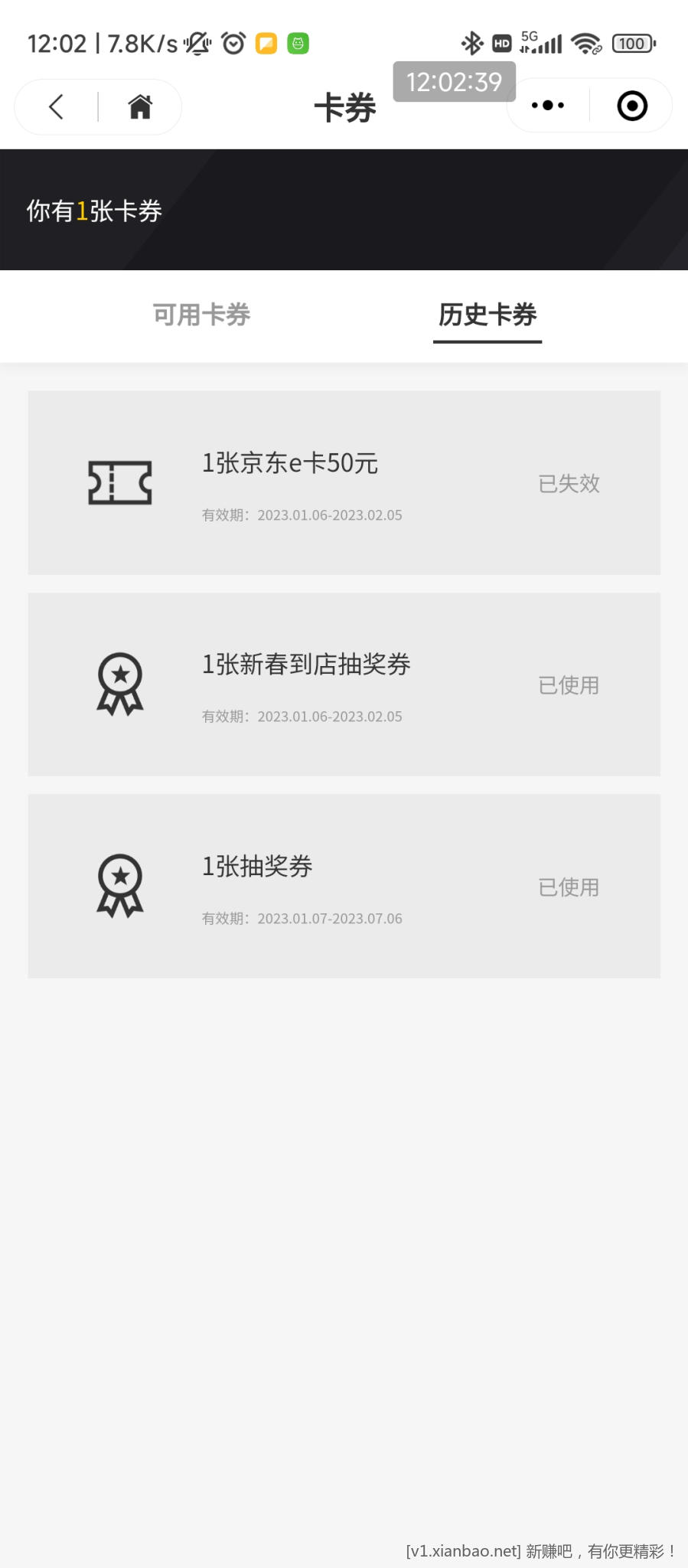Image resolution: width=688 pixels, height=1568 pixels.
Task: Select the 历史卡券 tab
Action: pyautogui.click(x=487, y=315)
